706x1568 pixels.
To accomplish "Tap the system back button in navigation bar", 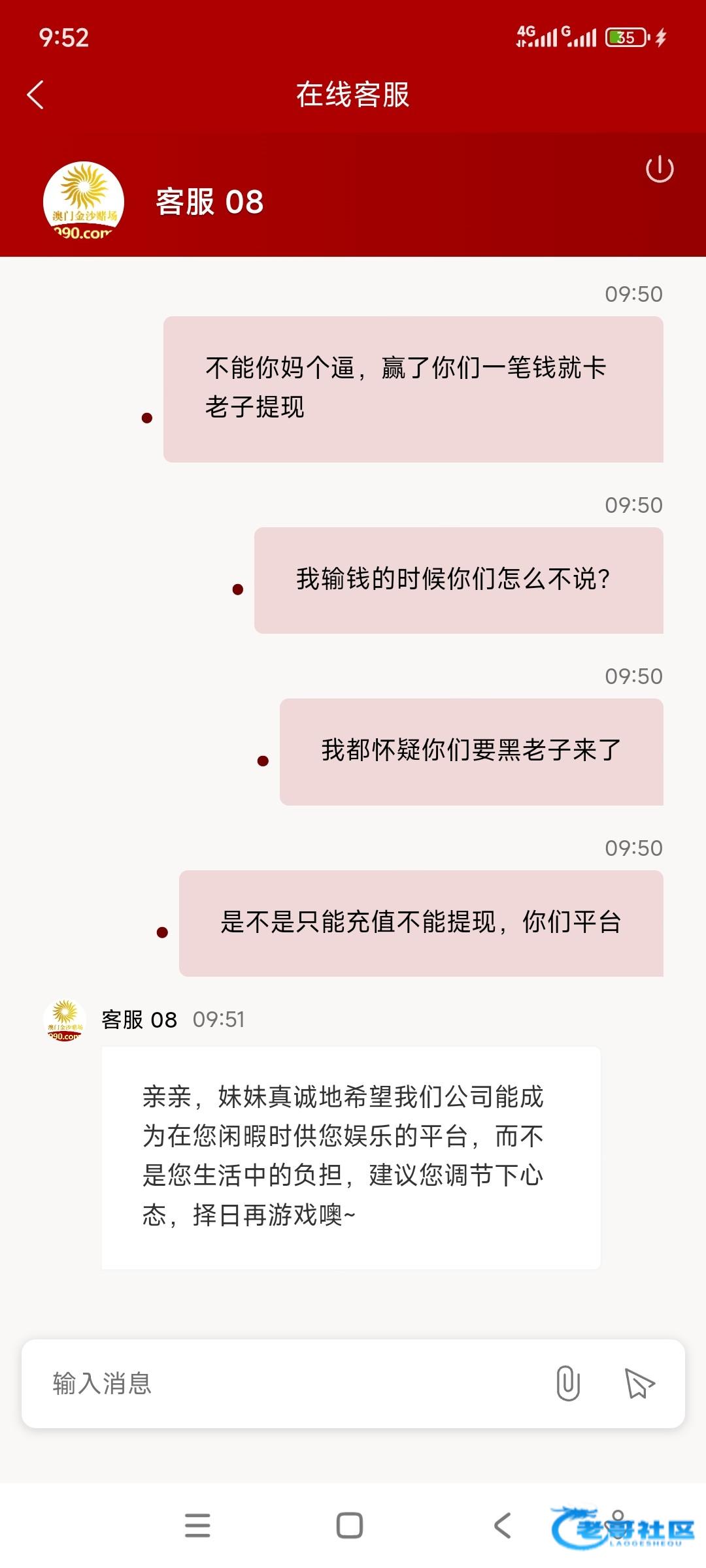I will pos(502,1526).
